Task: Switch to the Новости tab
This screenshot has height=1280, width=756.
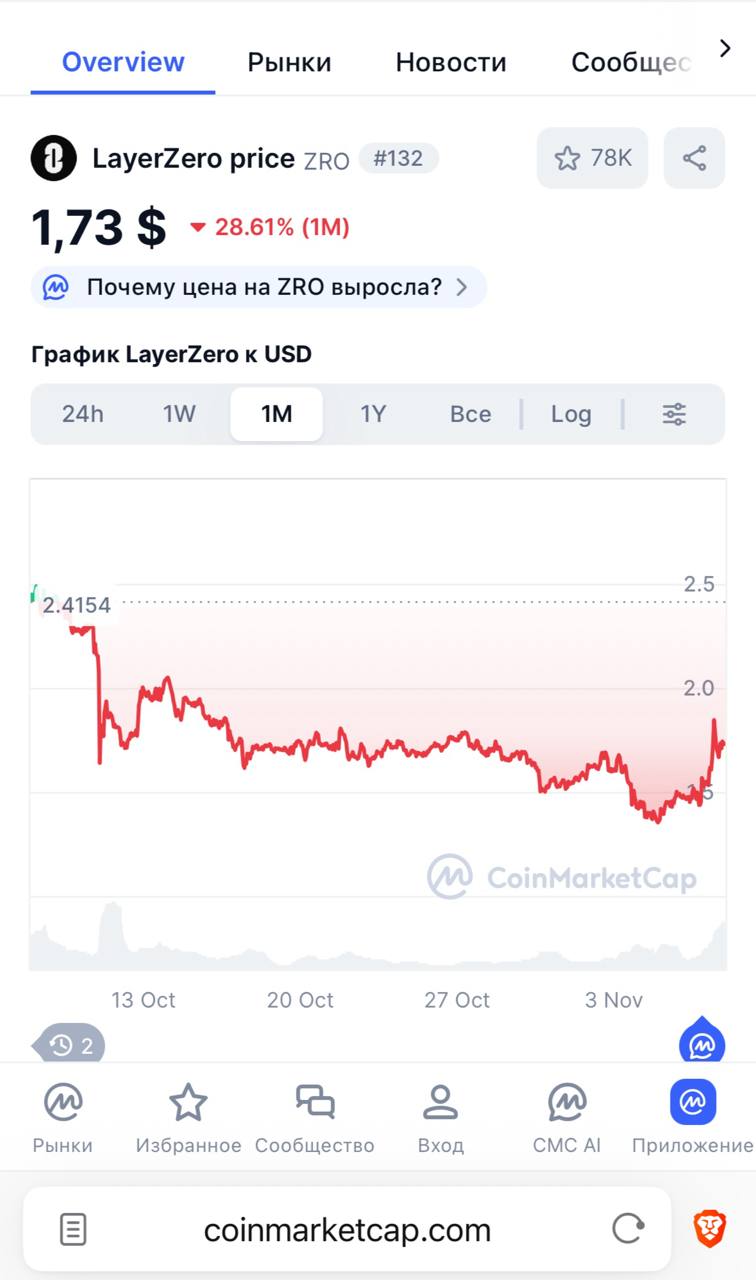Action: click(450, 62)
